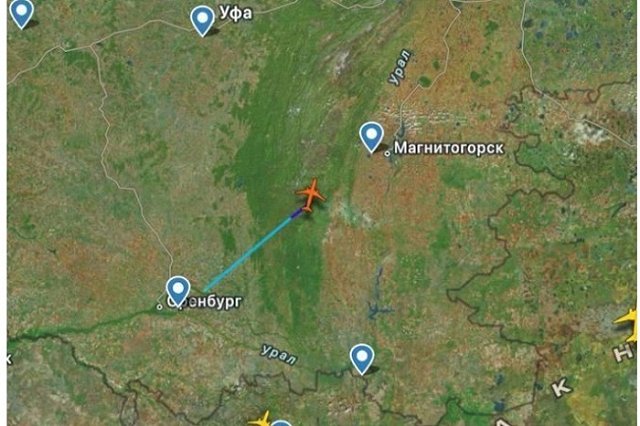Tap the airport pin at Оренбург
Image resolution: width=640 pixels, height=426 pixels.
[178, 290]
